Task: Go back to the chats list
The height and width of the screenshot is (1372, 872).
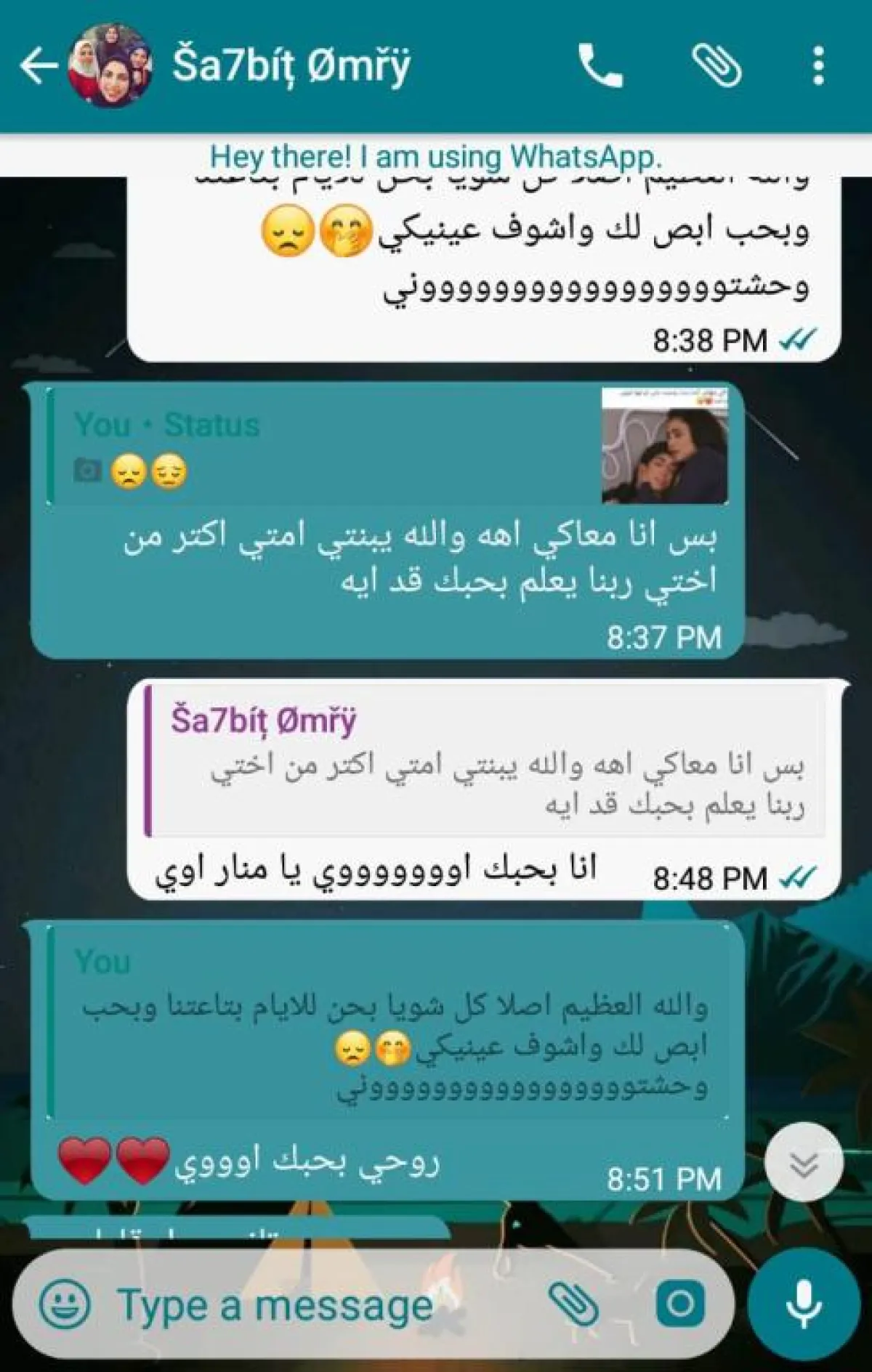Action: pos(38,66)
